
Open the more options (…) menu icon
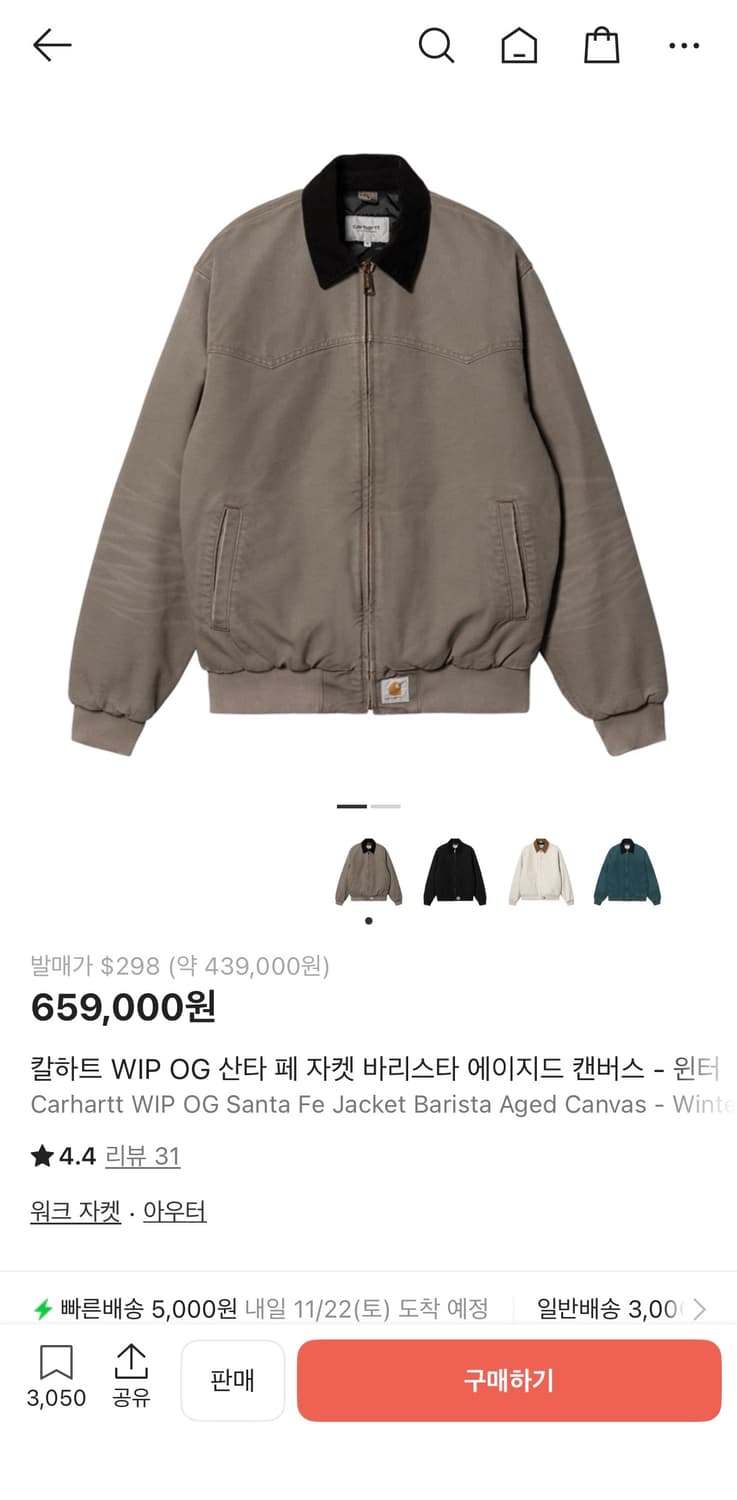click(684, 45)
